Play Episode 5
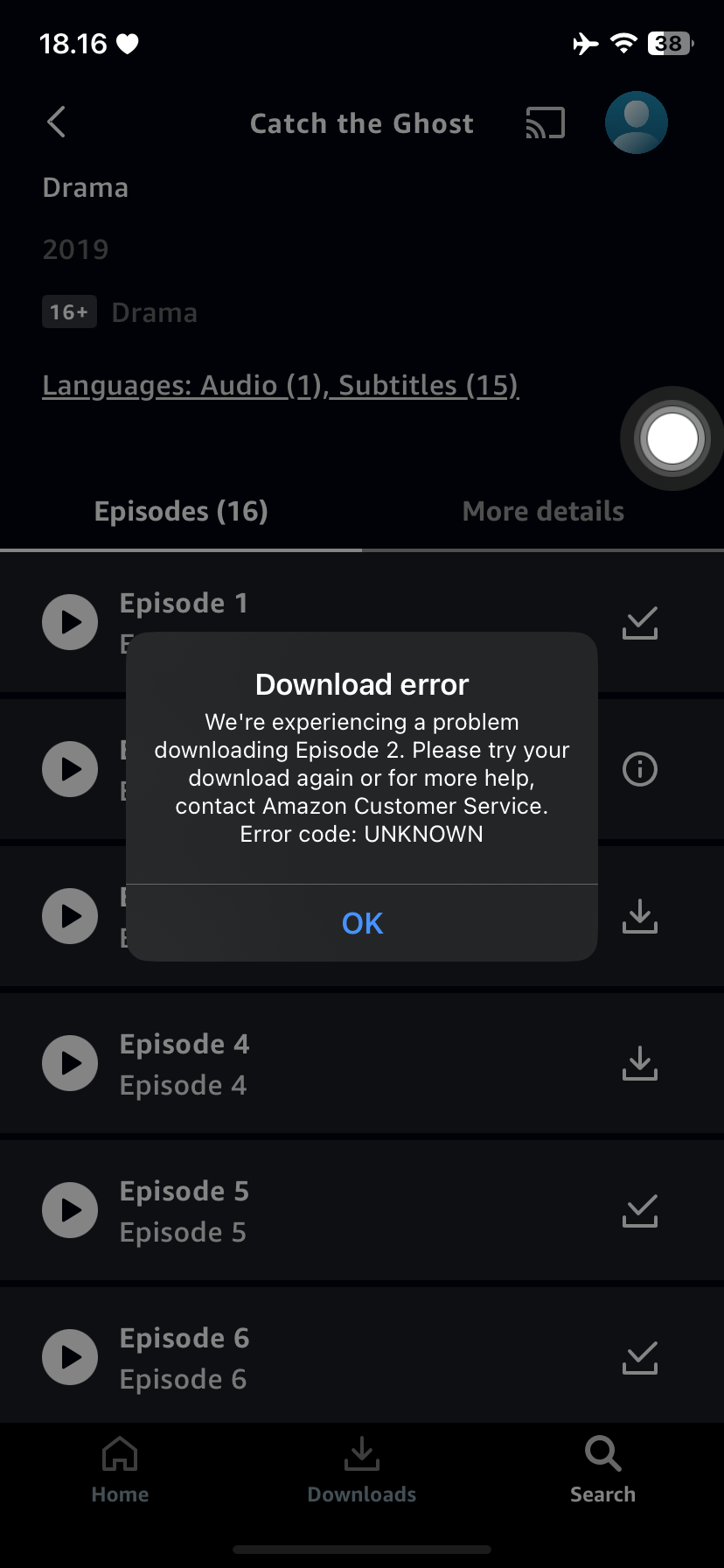The image size is (724, 1568). 70,1210
